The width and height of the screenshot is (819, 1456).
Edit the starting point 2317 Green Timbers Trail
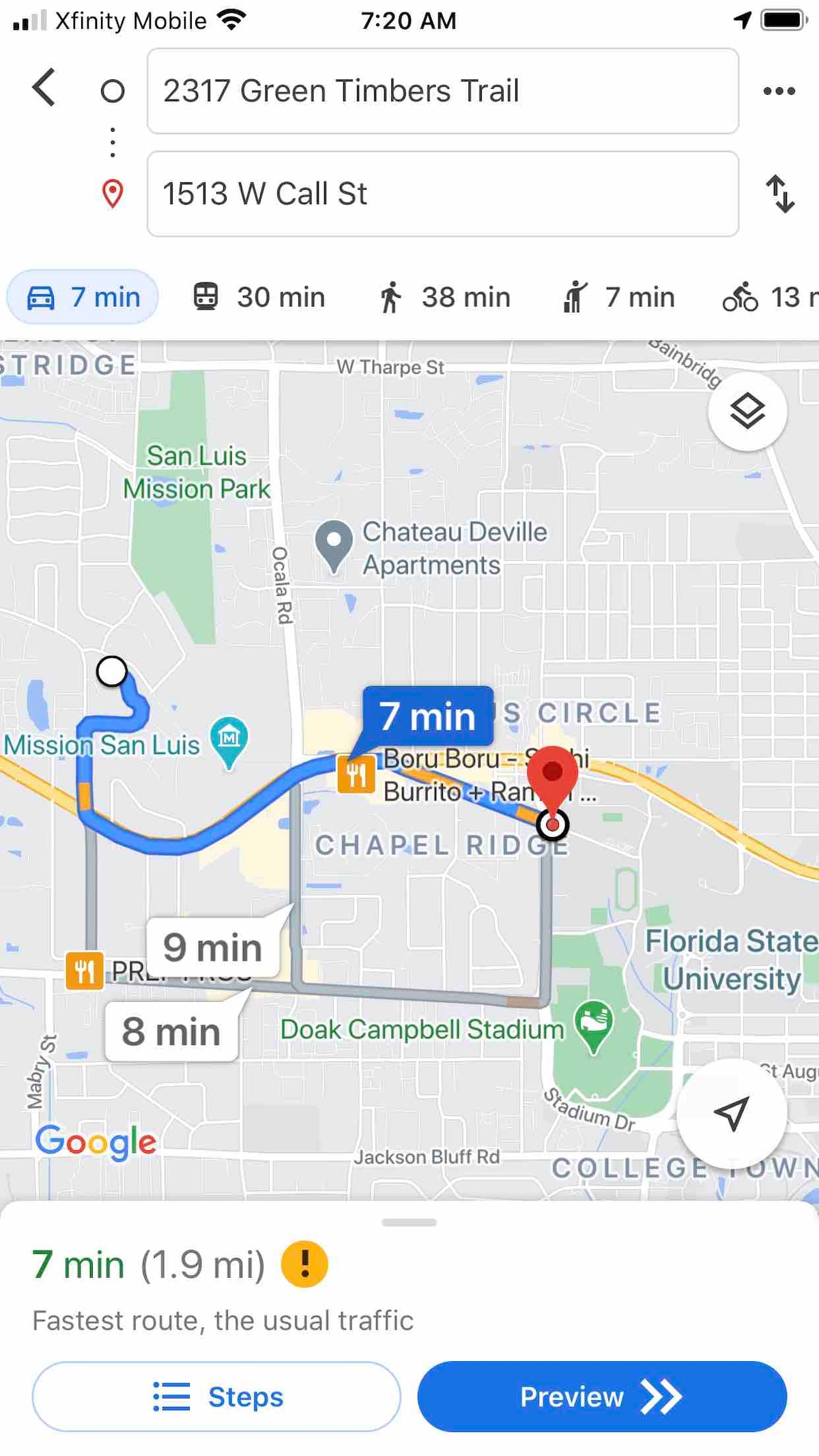click(x=442, y=91)
